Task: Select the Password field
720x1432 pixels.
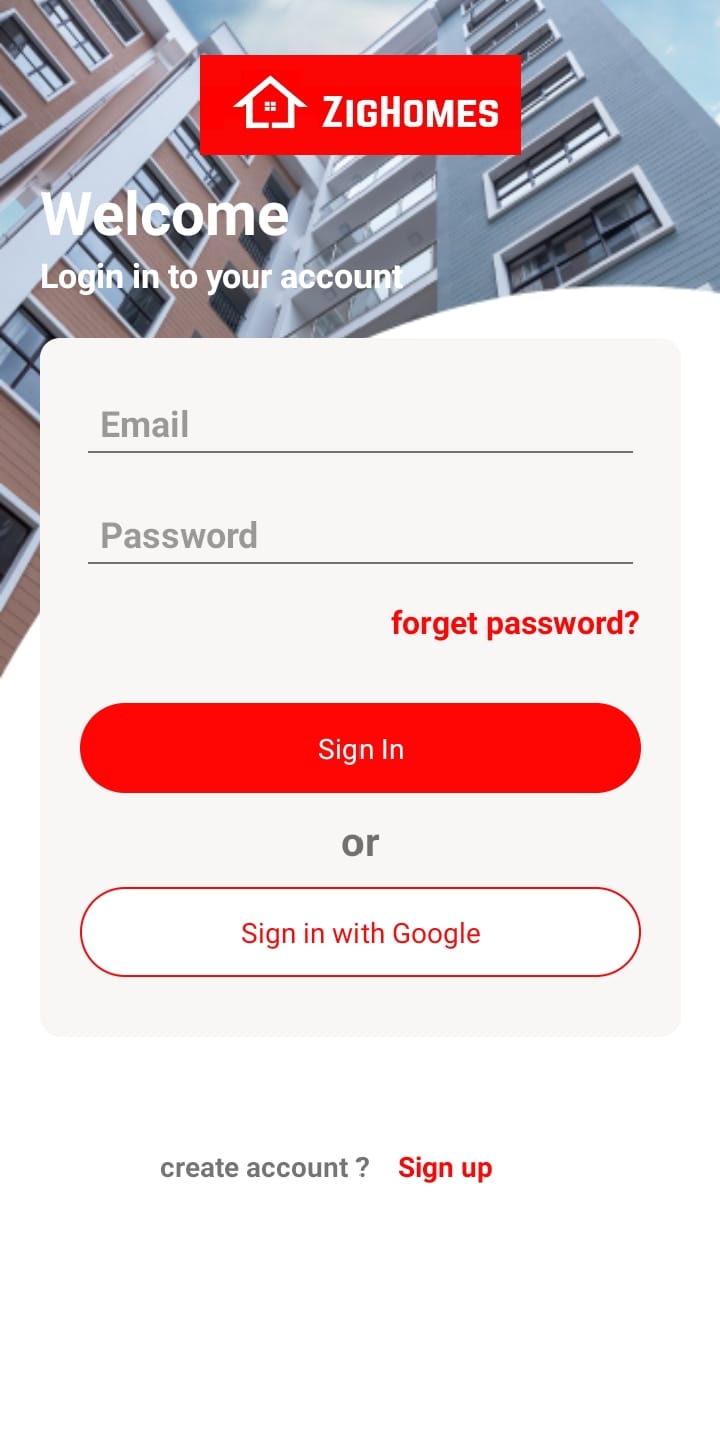Action: pyautogui.click(x=360, y=536)
